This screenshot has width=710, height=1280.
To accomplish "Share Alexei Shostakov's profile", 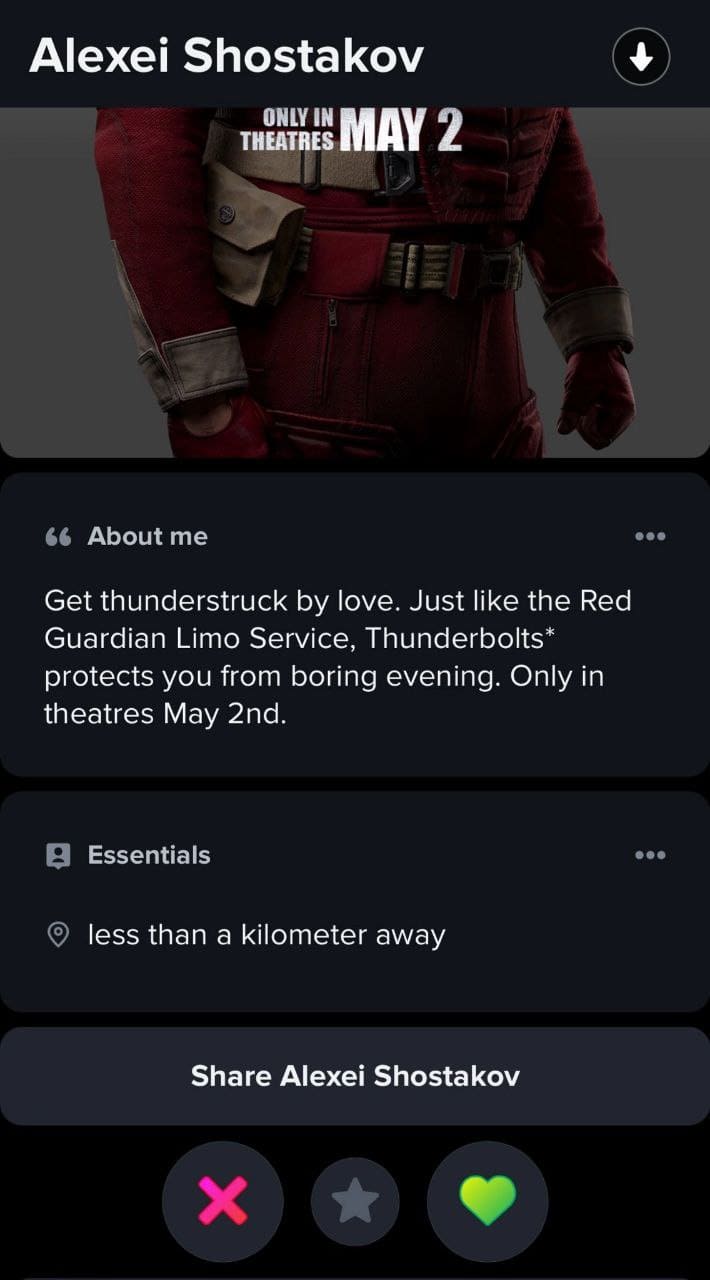I will click(x=355, y=1076).
